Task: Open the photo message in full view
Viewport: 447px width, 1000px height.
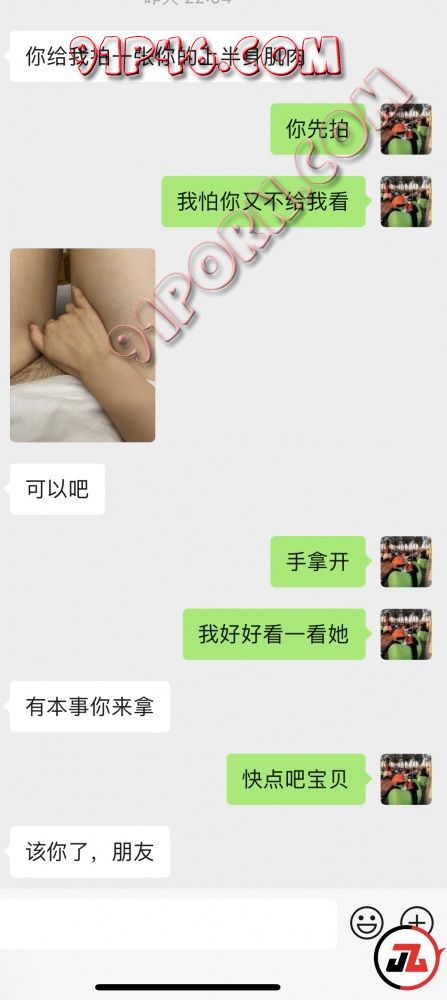Action: 83,345
